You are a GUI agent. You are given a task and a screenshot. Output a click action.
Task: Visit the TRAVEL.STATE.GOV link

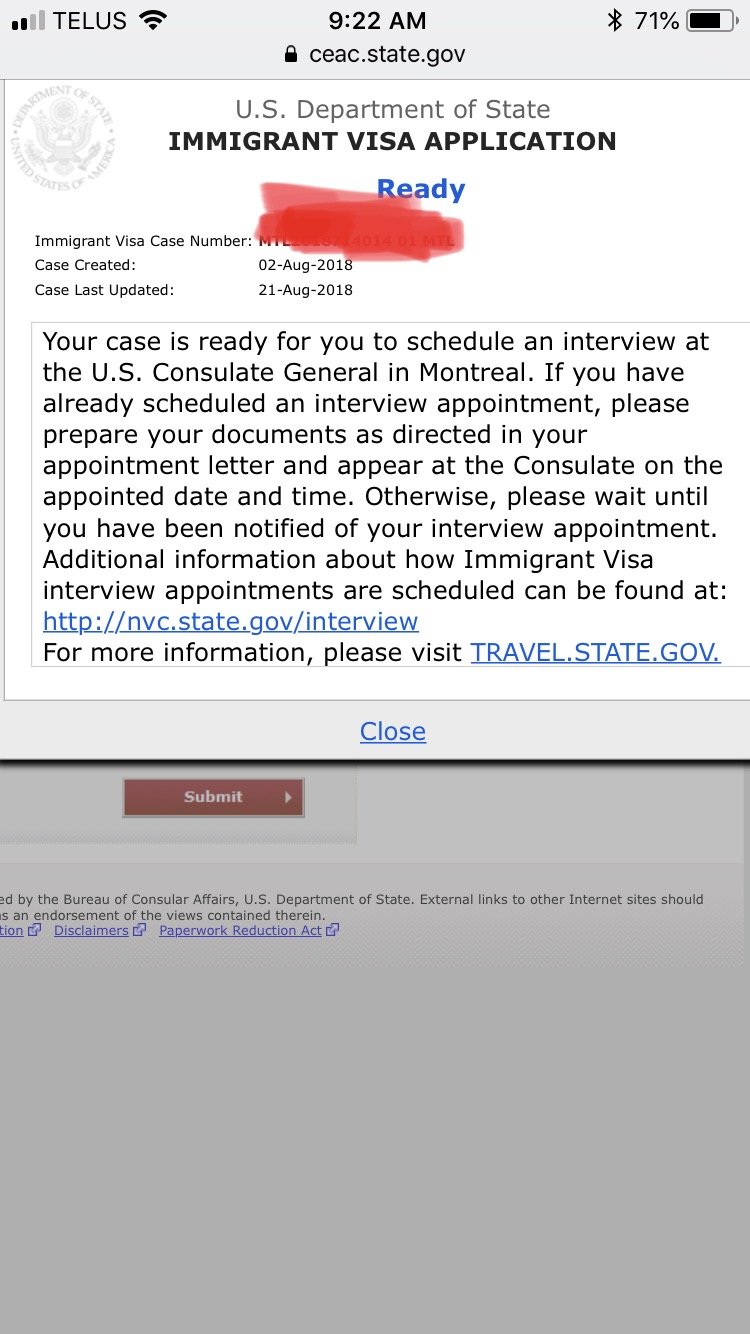[595, 652]
